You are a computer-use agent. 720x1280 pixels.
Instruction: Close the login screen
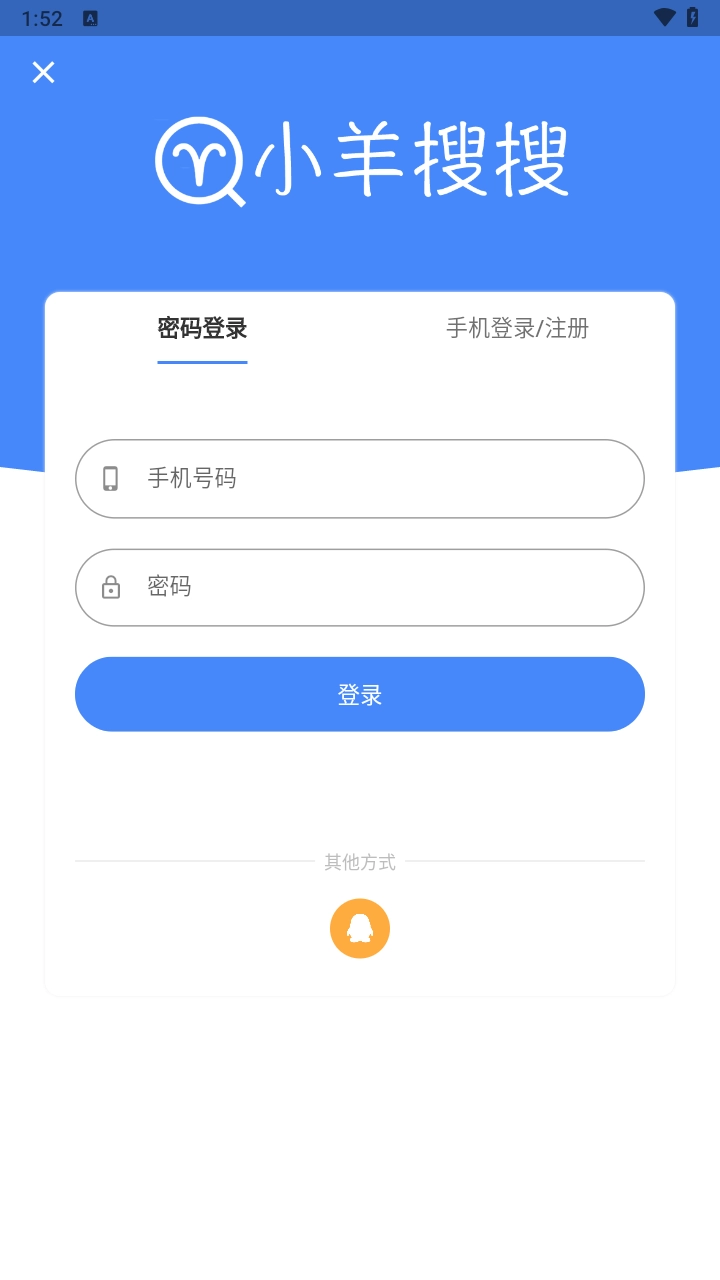coord(43,72)
